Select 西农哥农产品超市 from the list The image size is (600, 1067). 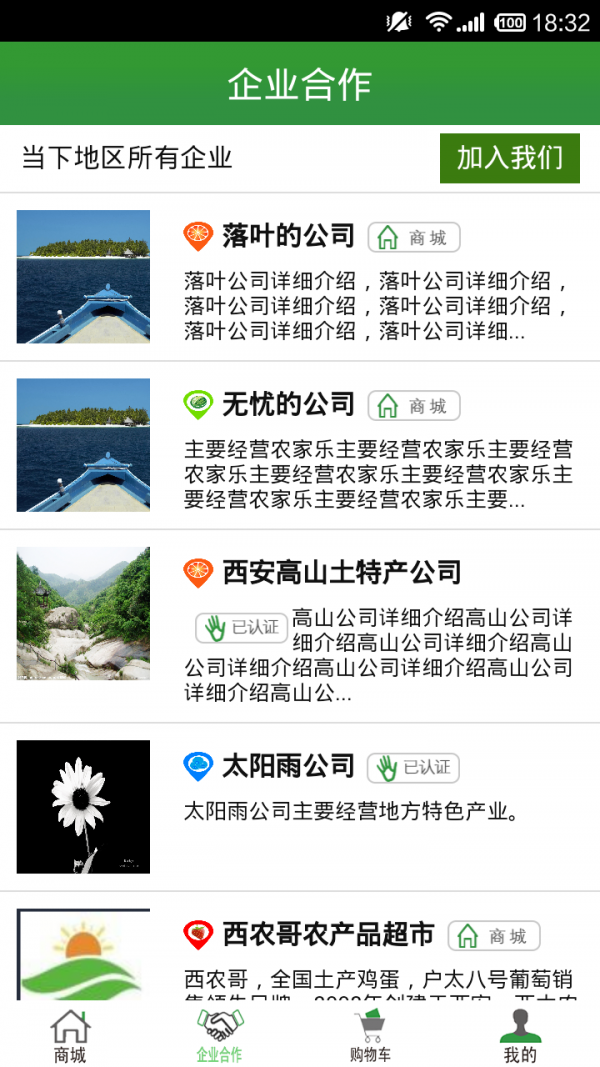(x=328, y=935)
